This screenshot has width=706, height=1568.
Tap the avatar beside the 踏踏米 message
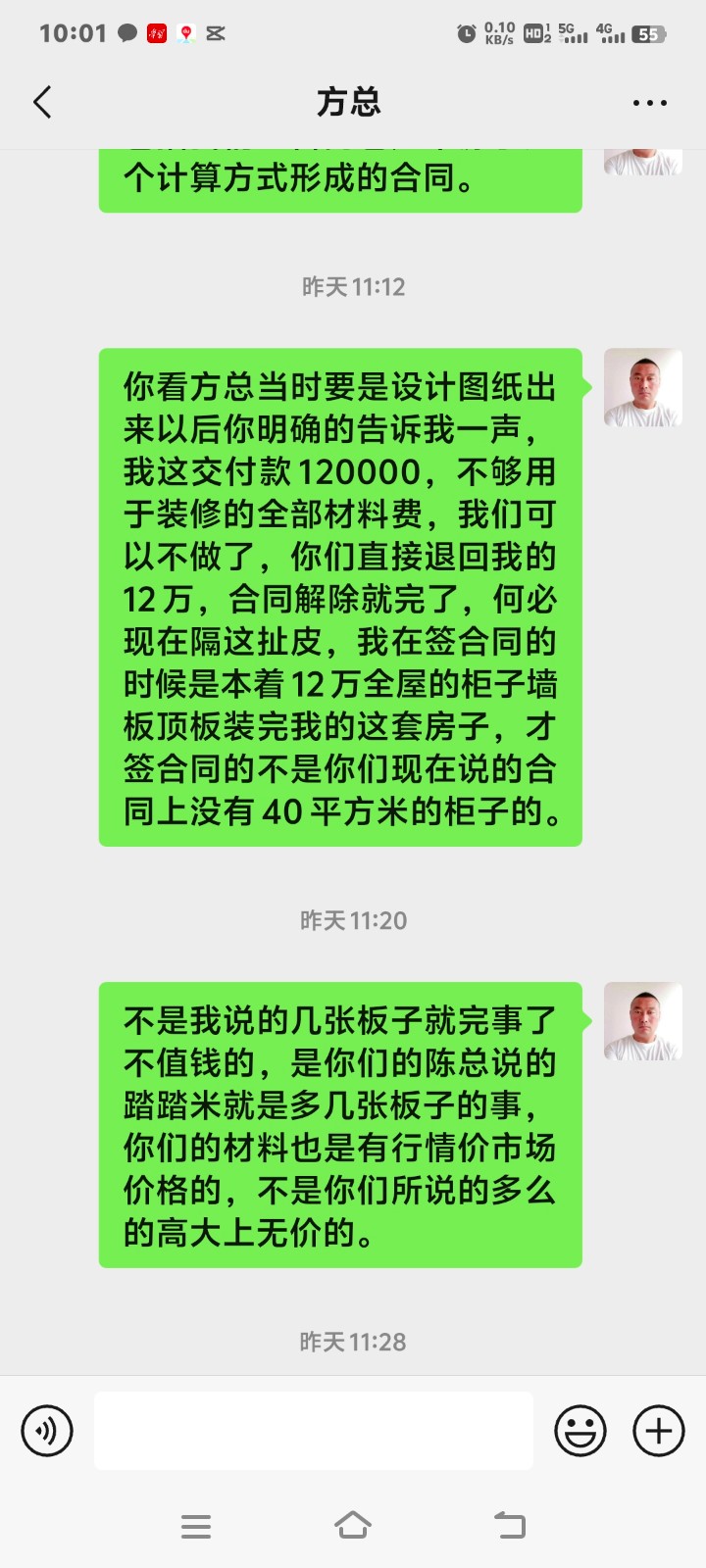tap(642, 1021)
